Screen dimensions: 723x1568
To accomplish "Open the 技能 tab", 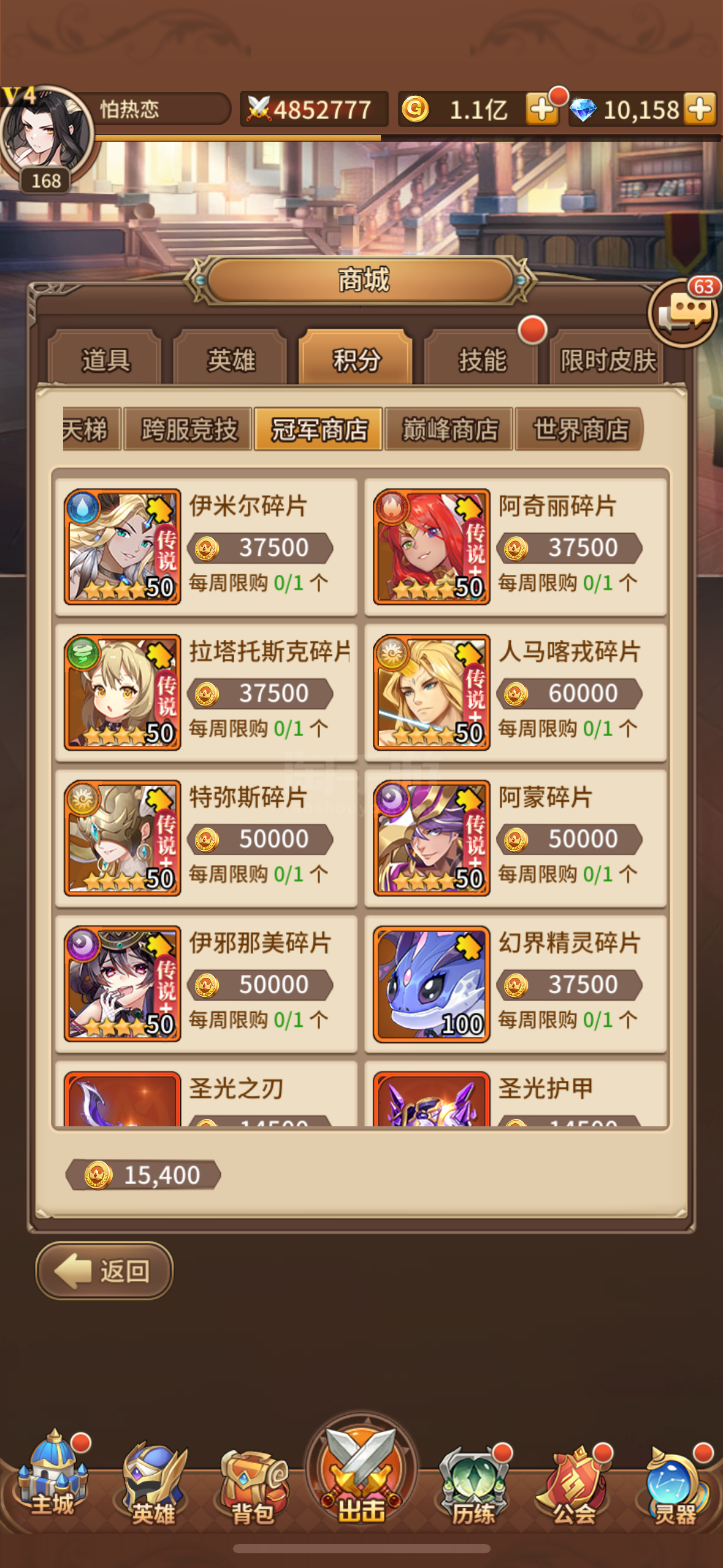I will (482, 359).
